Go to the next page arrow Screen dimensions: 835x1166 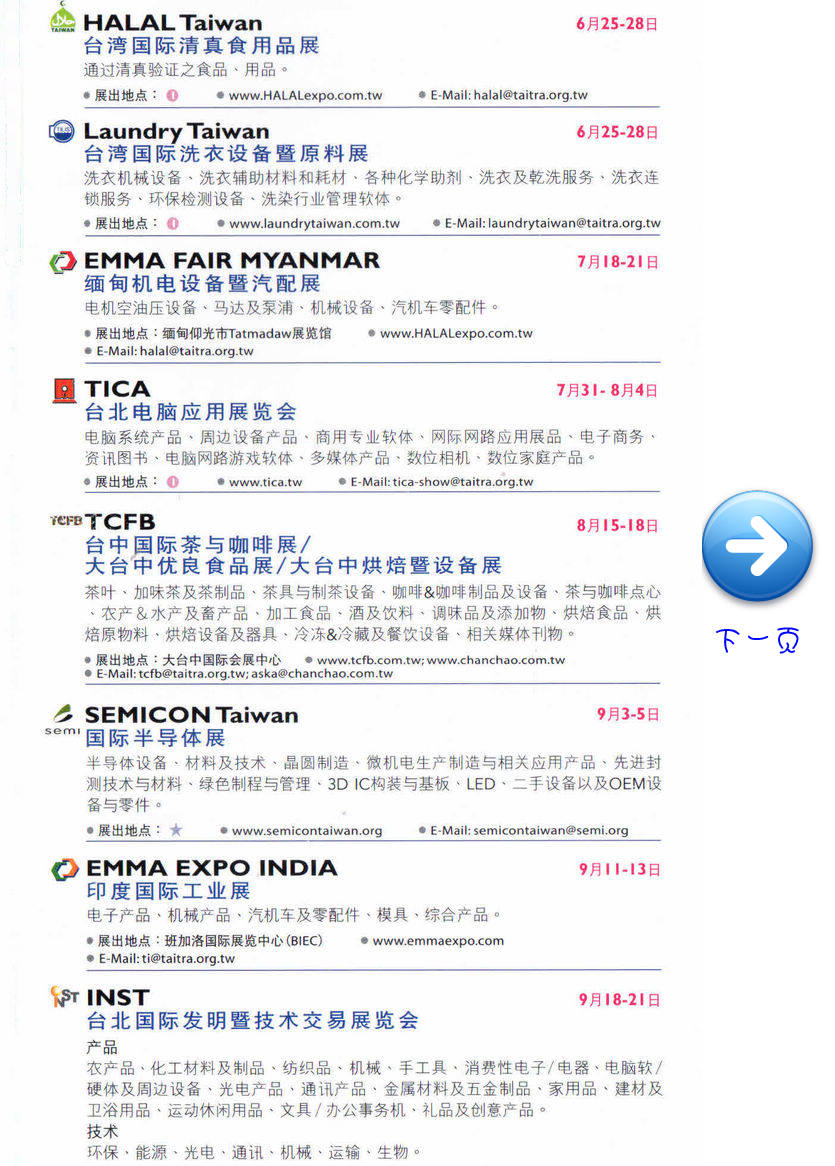pyautogui.click(x=757, y=546)
